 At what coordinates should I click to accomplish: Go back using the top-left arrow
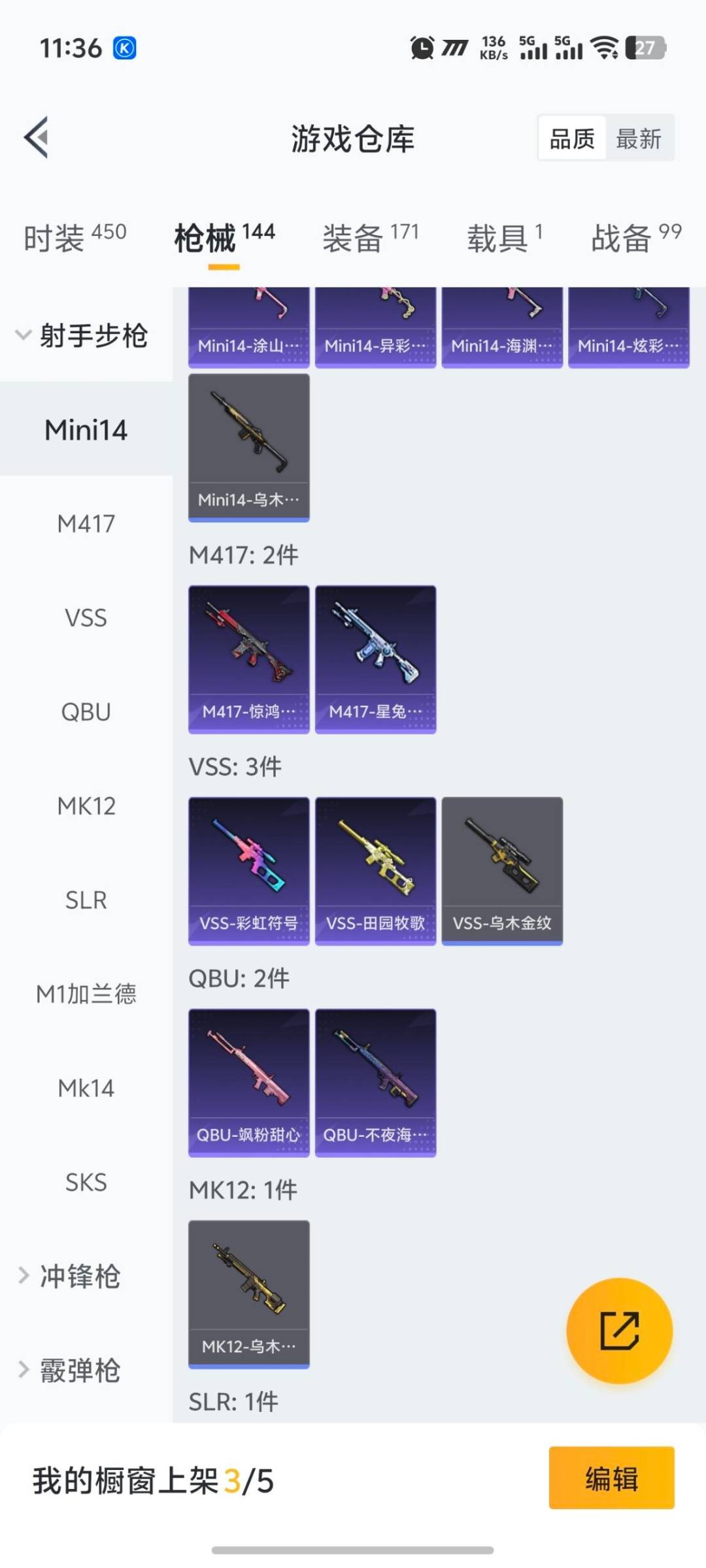coord(37,138)
